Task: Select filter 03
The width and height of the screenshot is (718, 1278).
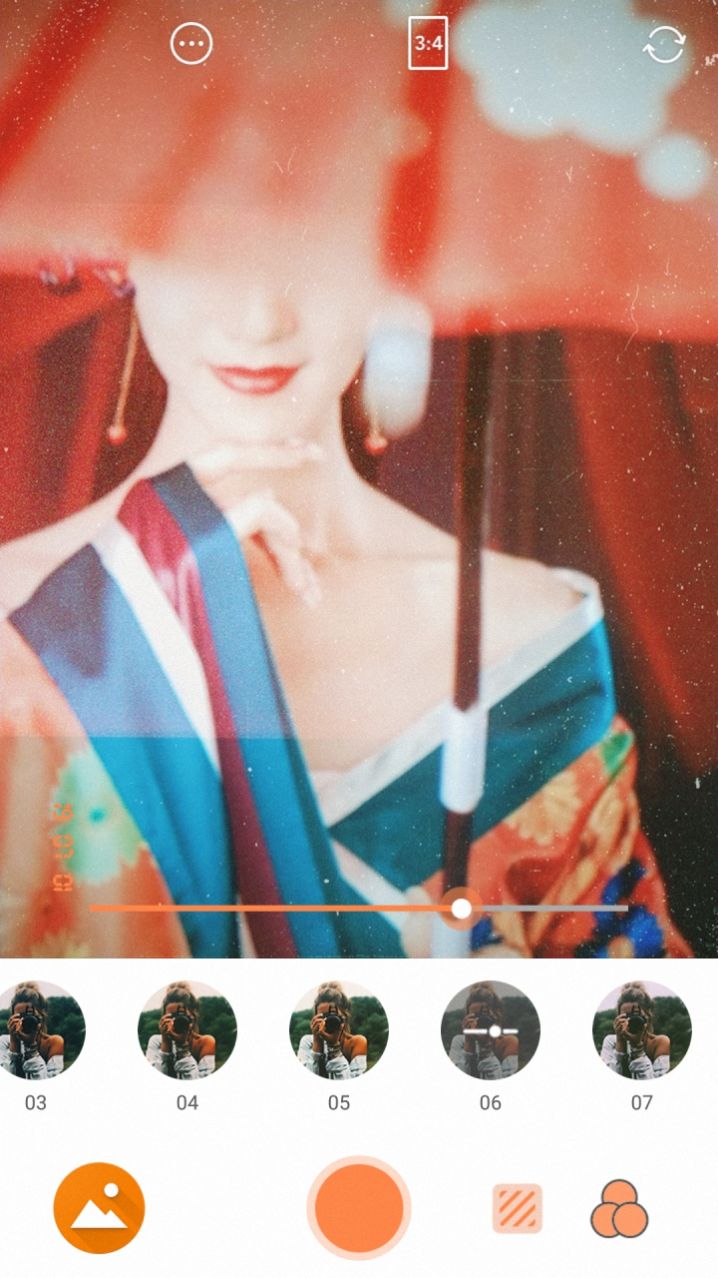Action: [38, 1030]
